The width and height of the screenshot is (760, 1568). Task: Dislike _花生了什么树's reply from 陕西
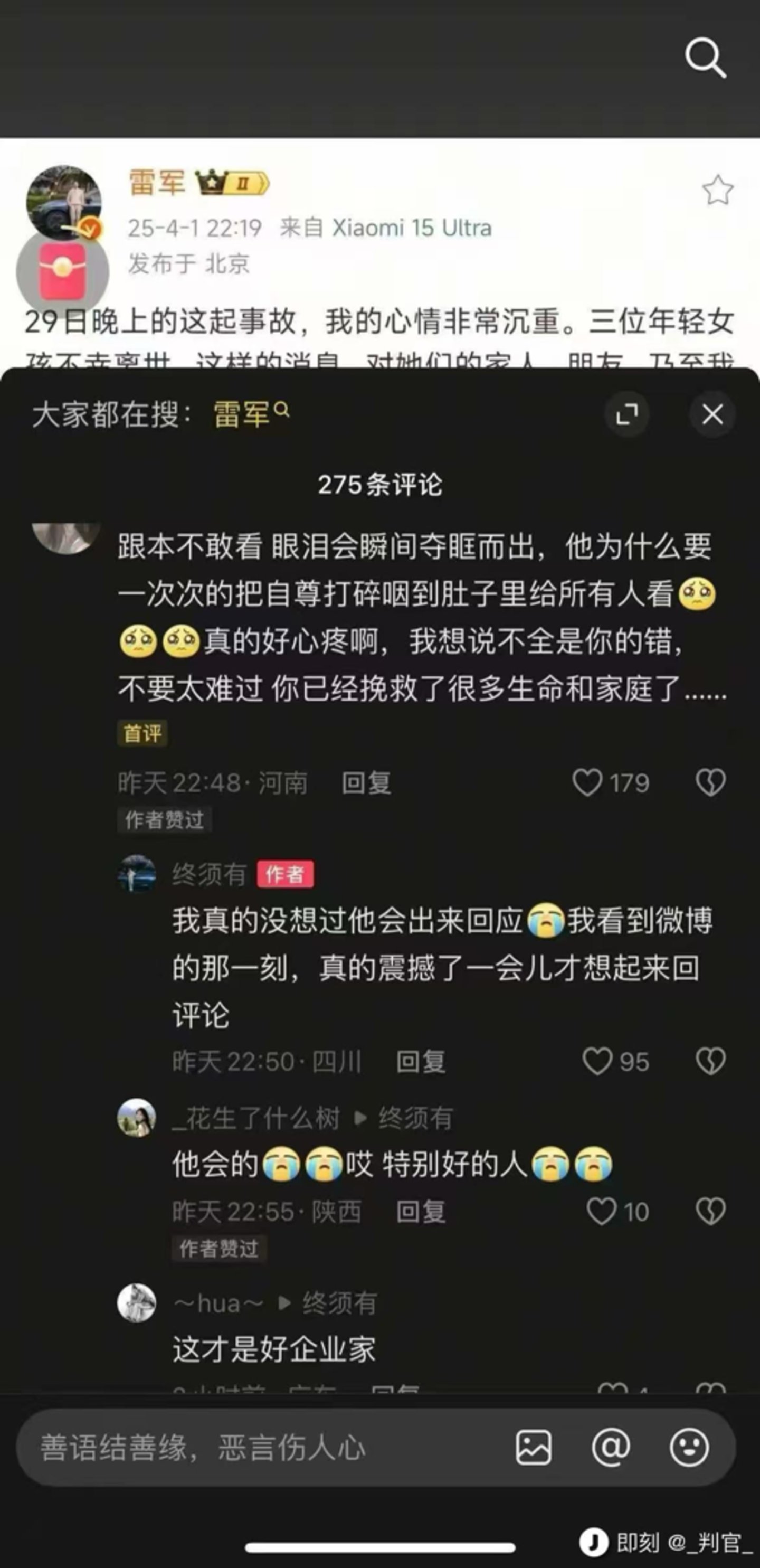tap(710, 1211)
